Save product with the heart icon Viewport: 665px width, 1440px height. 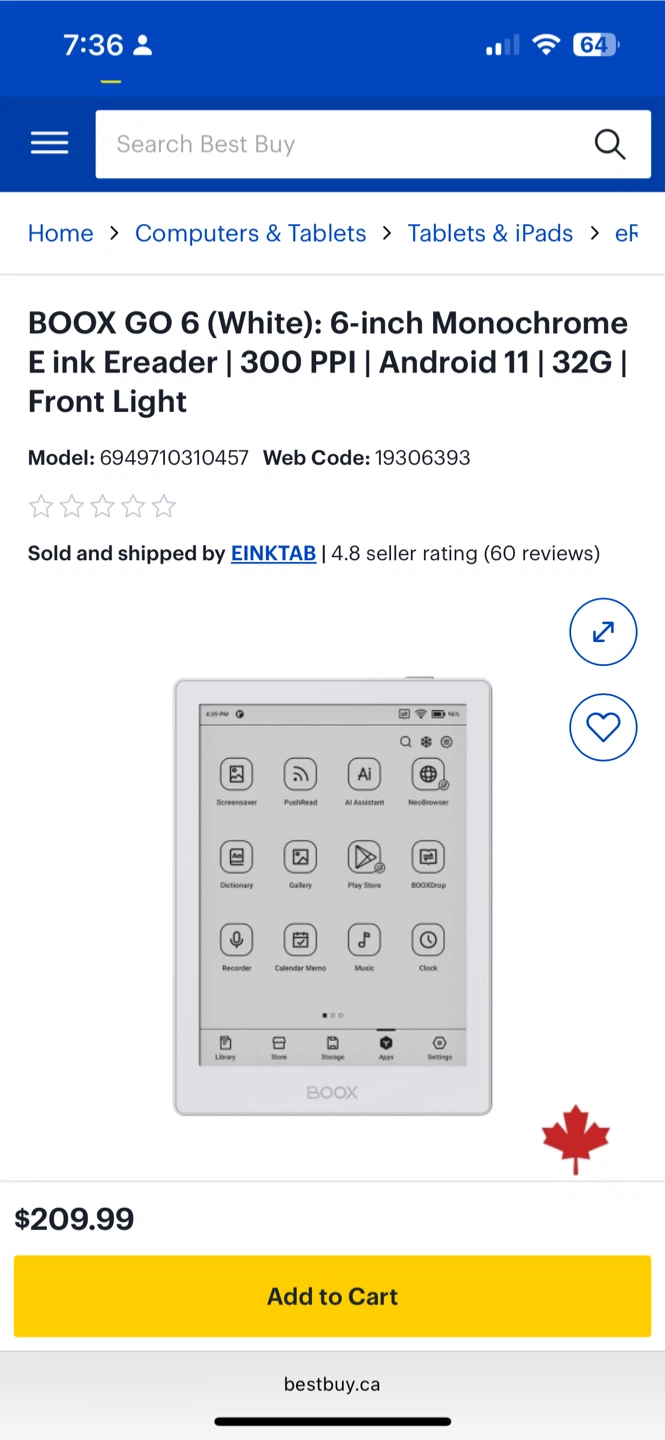click(603, 727)
